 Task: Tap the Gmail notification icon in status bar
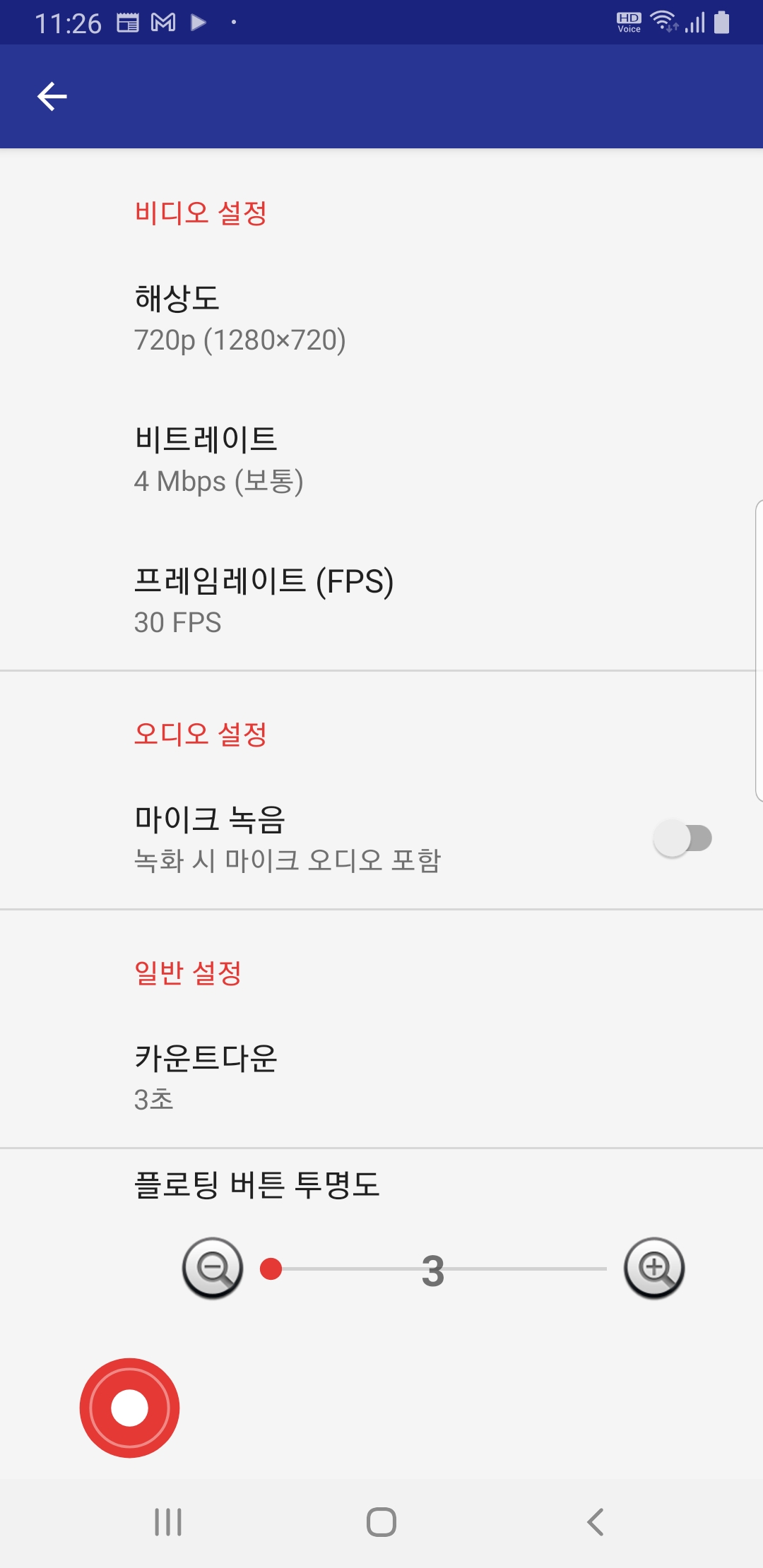[x=164, y=21]
